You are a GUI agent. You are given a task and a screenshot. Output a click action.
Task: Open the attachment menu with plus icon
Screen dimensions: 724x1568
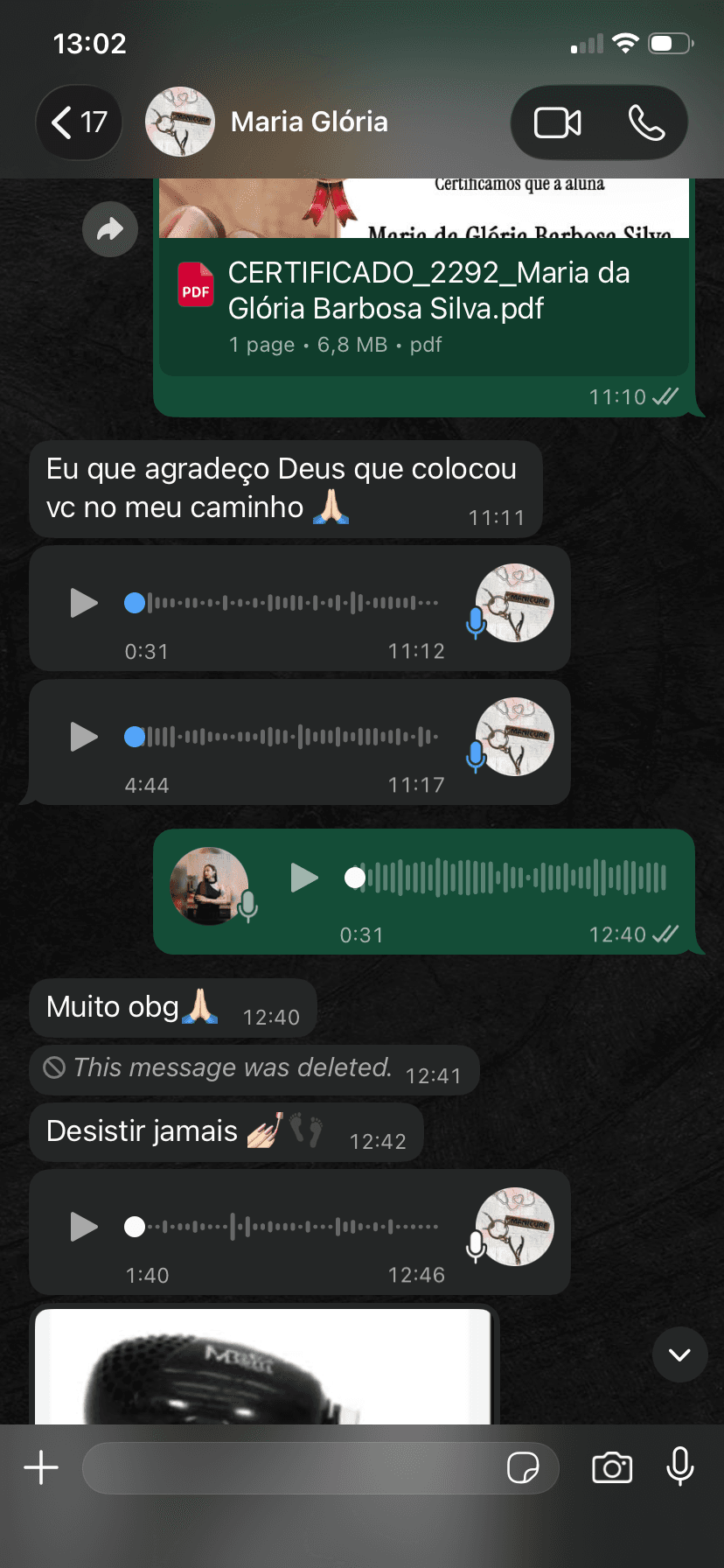click(x=40, y=1468)
